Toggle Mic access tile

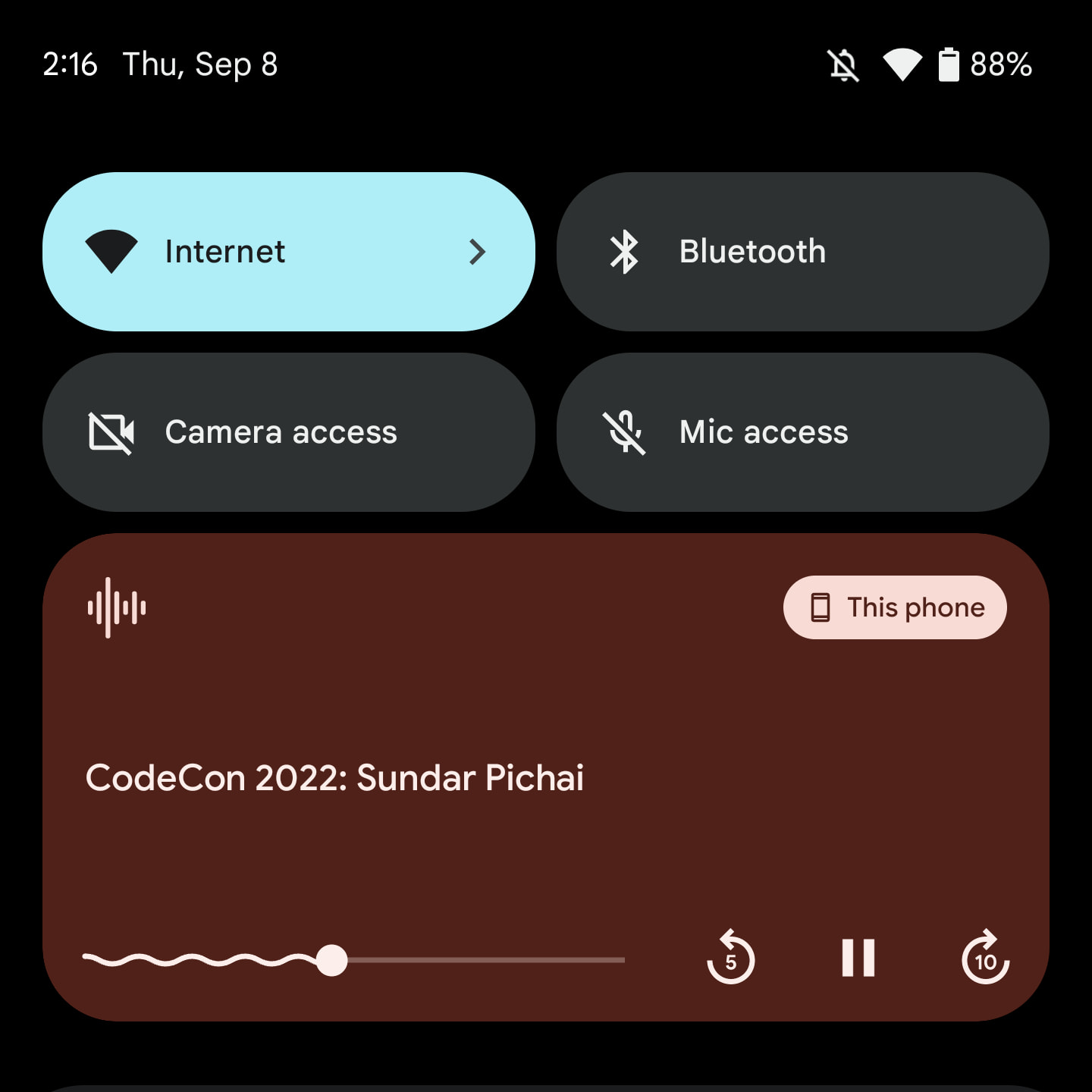(802, 432)
